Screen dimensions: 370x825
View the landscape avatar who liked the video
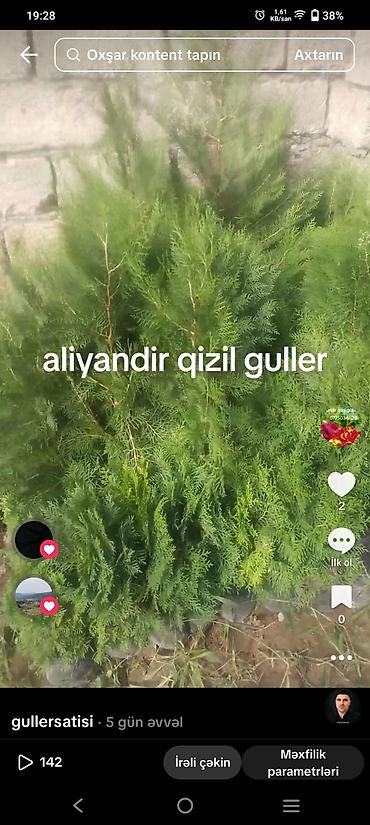tap(34, 596)
